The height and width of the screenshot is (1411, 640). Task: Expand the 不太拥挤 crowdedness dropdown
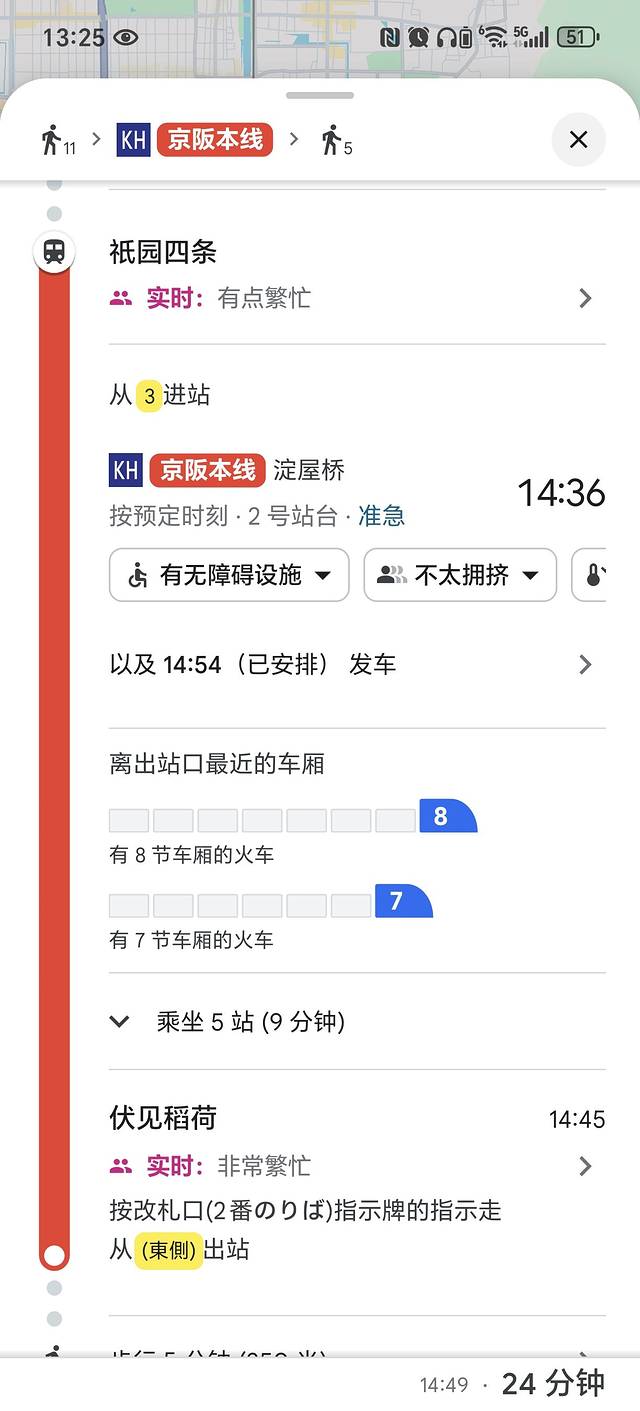459,575
